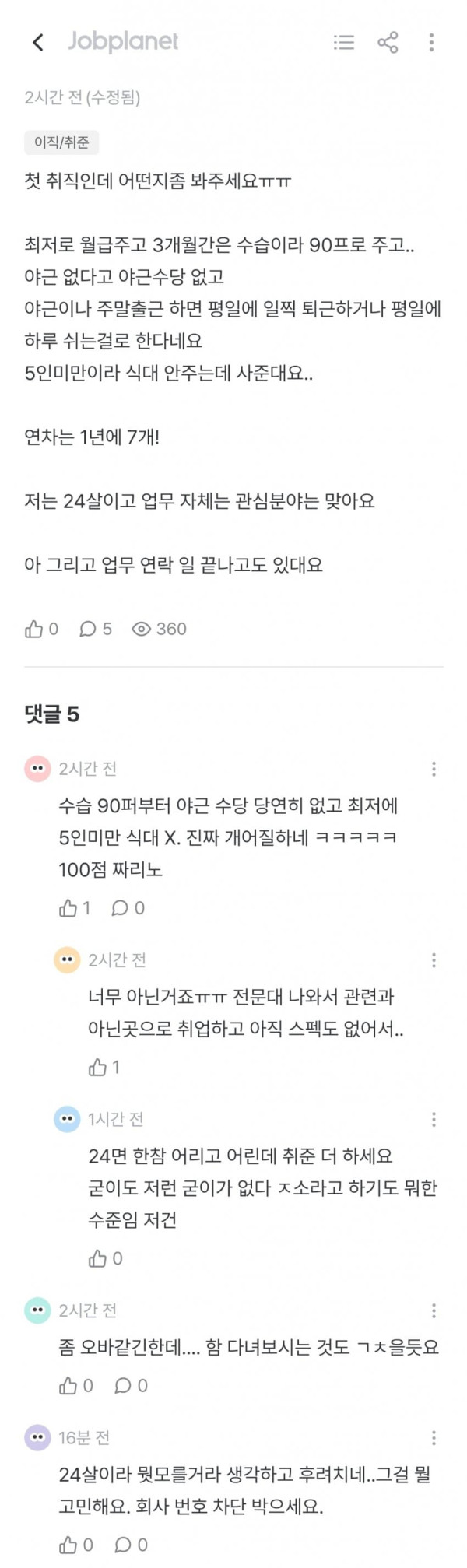Go back using the top-left arrow
Viewport: 467px width, 1568px height.
click(x=38, y=42)
